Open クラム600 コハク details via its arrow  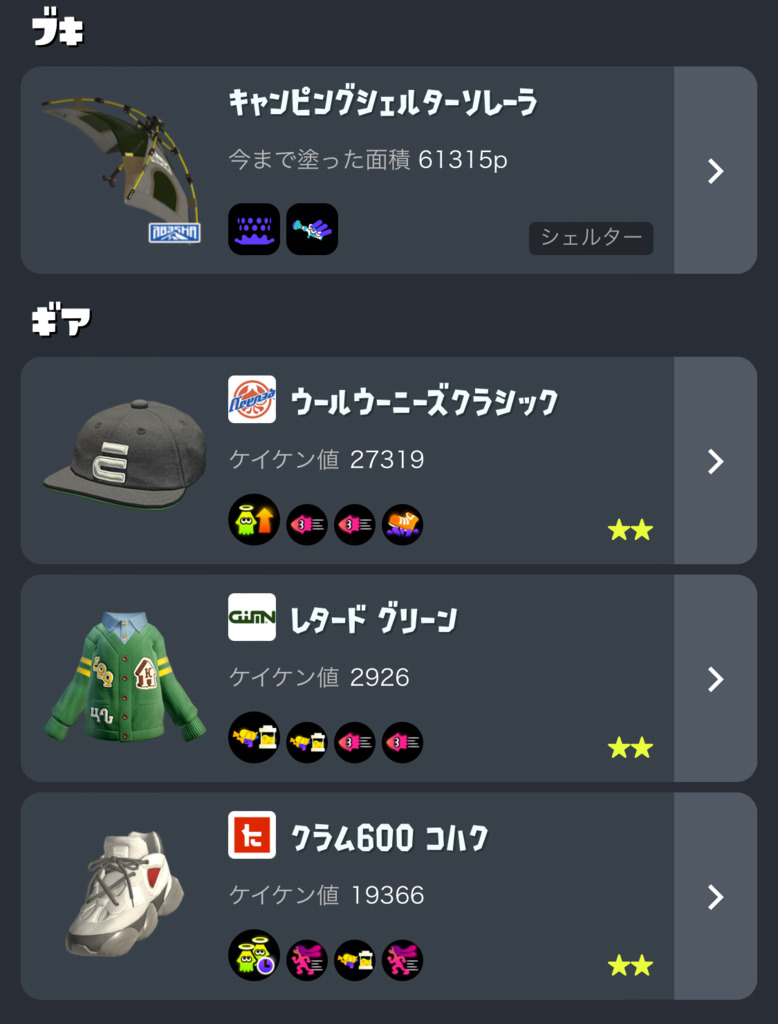tap(714, 896)
